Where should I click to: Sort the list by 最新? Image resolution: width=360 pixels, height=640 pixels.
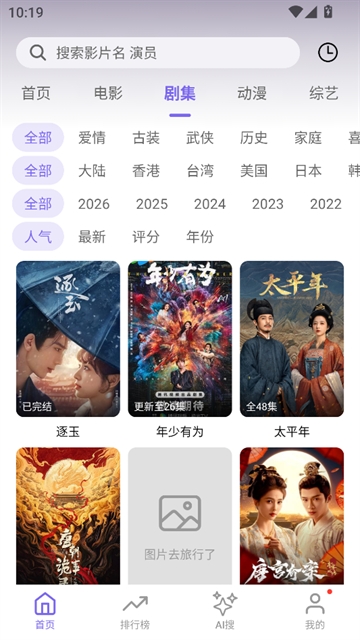(92, 237)
